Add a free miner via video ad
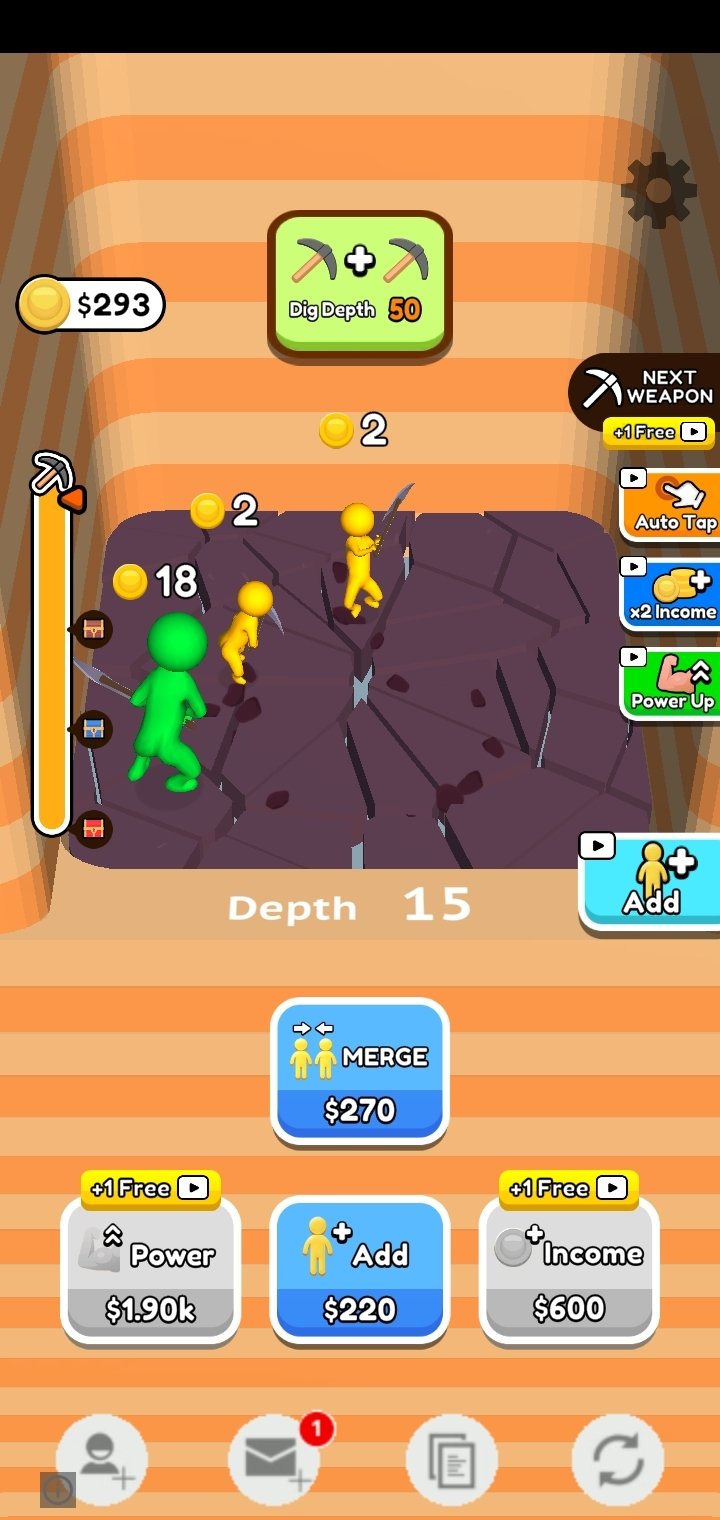This screenshot has width=720, height=1520. pyautogui.click(x=652, y=880)
